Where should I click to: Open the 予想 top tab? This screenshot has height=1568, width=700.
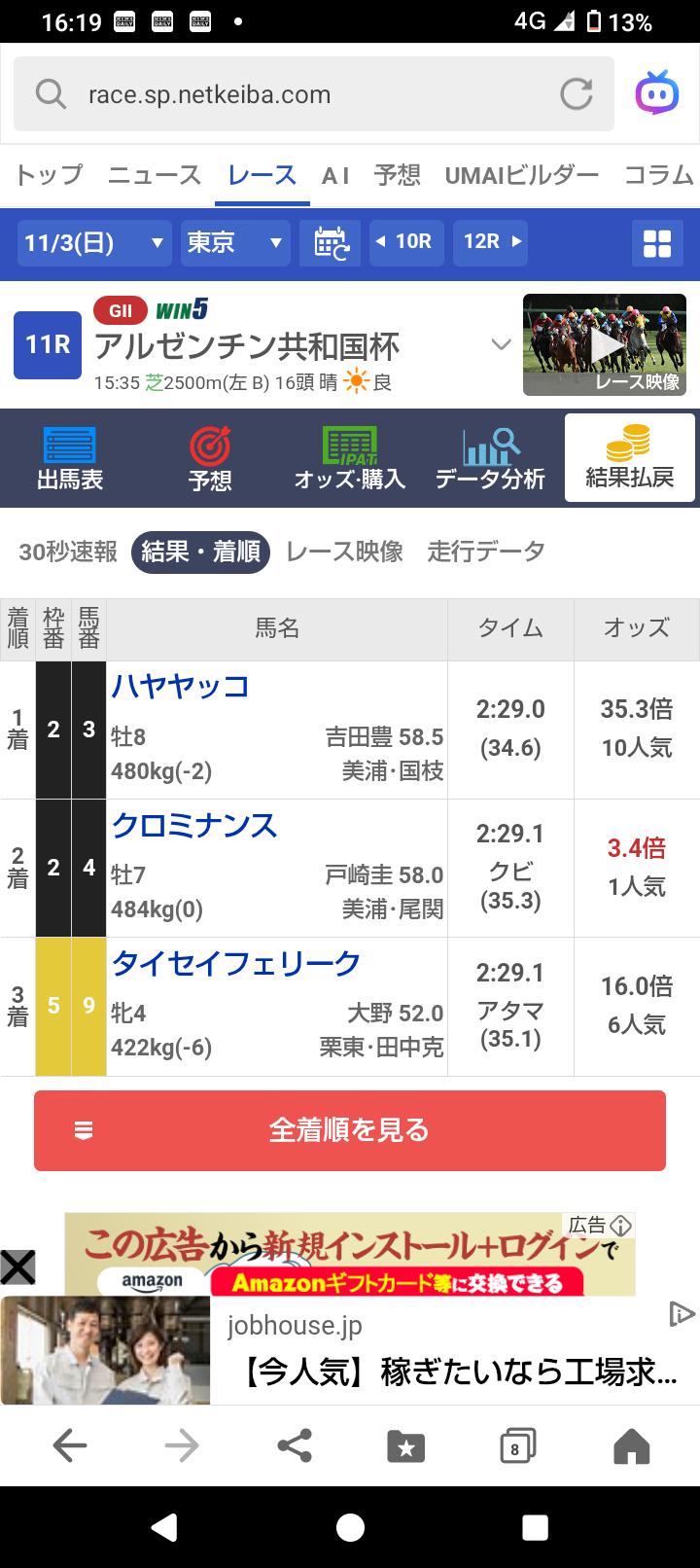click(x=397, y=175)
